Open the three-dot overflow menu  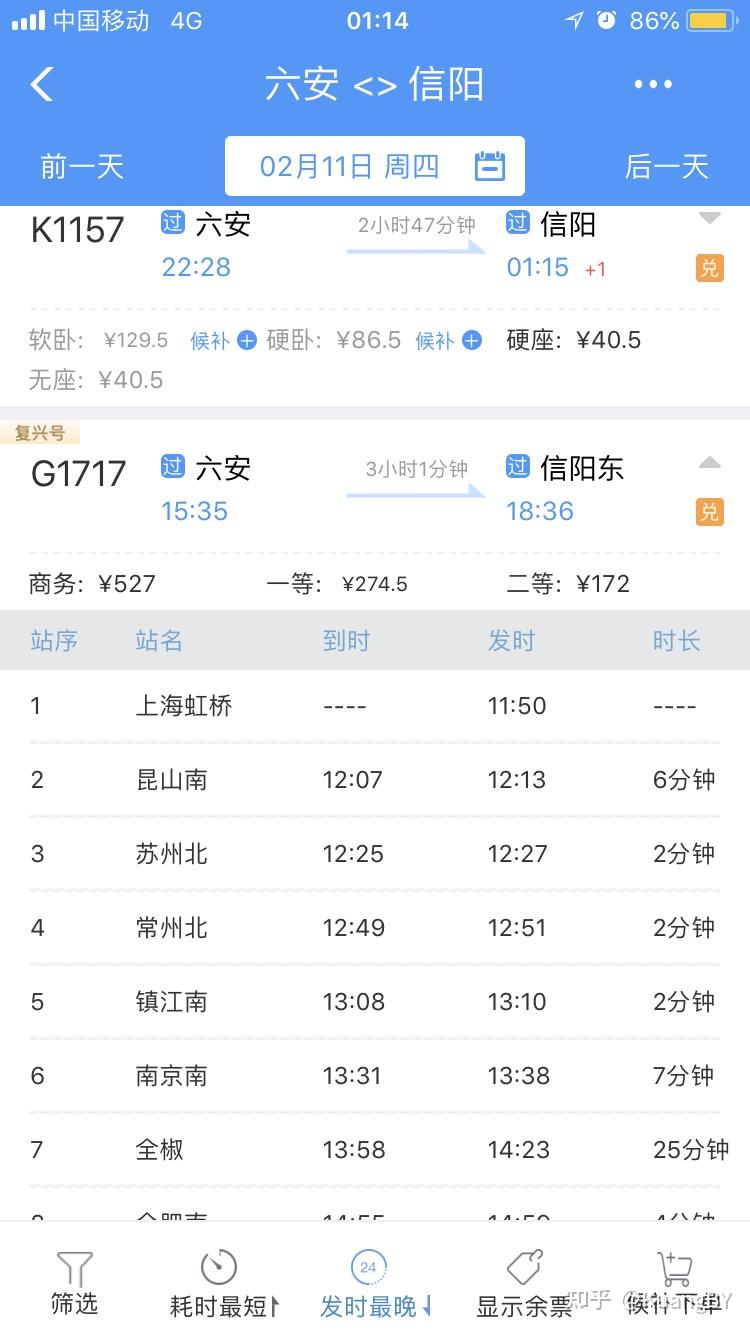point(653,85)
